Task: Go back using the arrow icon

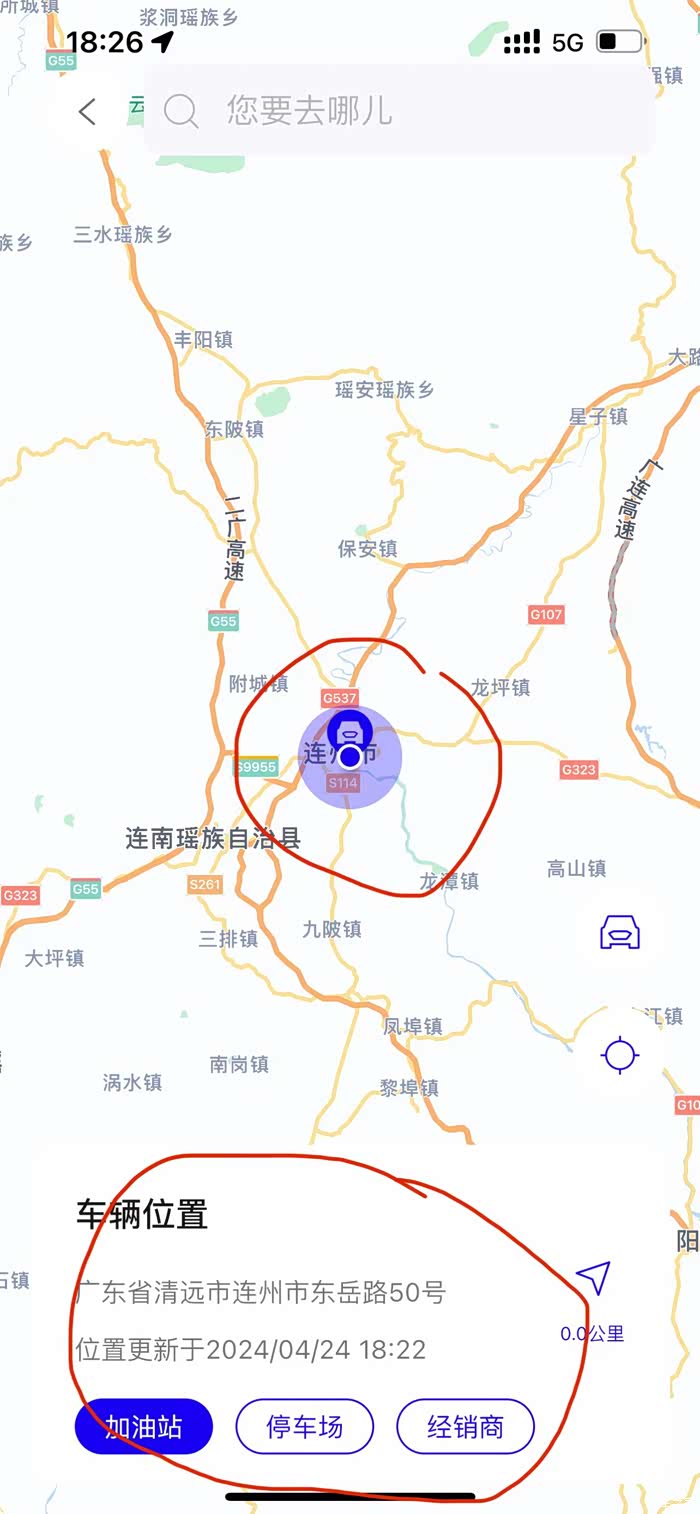Action: click(88, 111)
